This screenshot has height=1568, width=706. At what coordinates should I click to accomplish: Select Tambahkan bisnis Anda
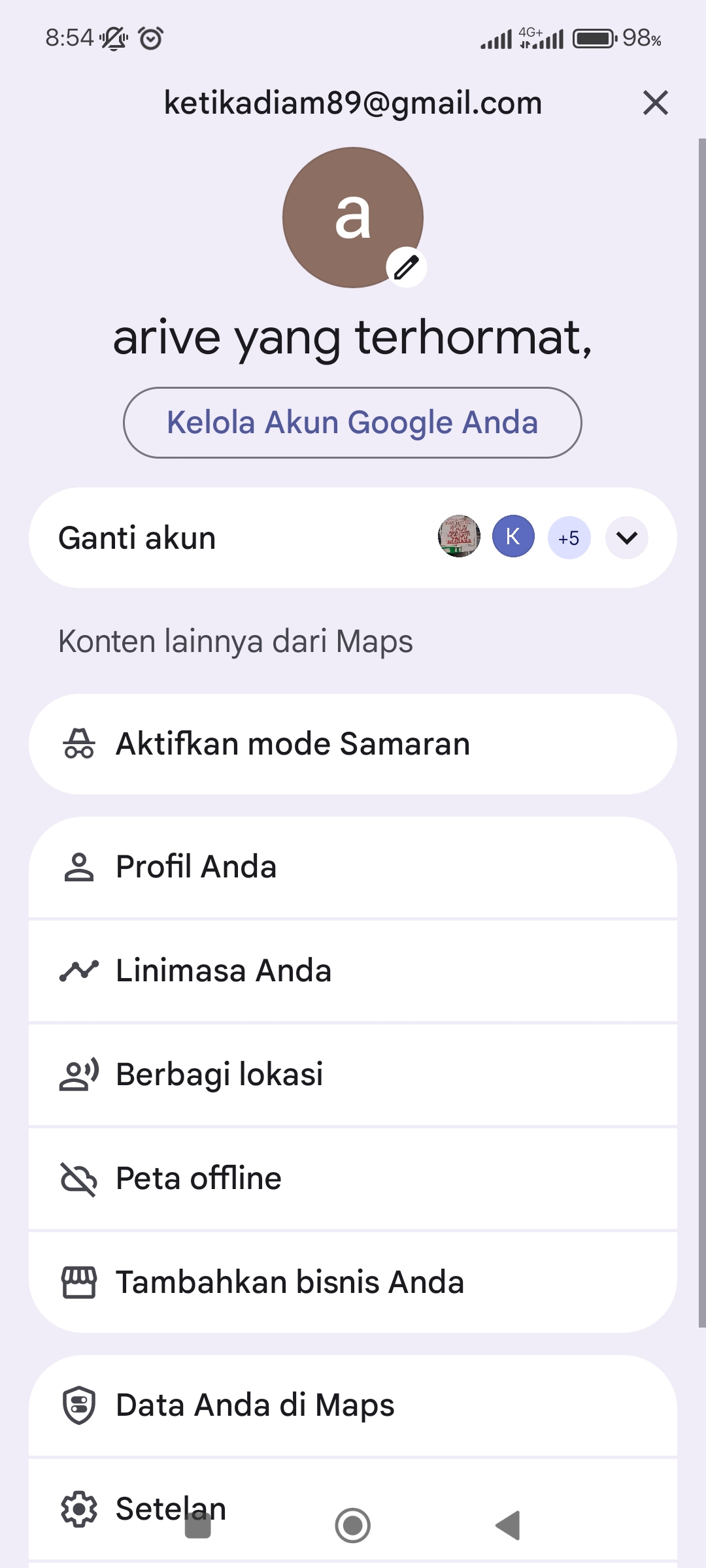click(353, 1282)
